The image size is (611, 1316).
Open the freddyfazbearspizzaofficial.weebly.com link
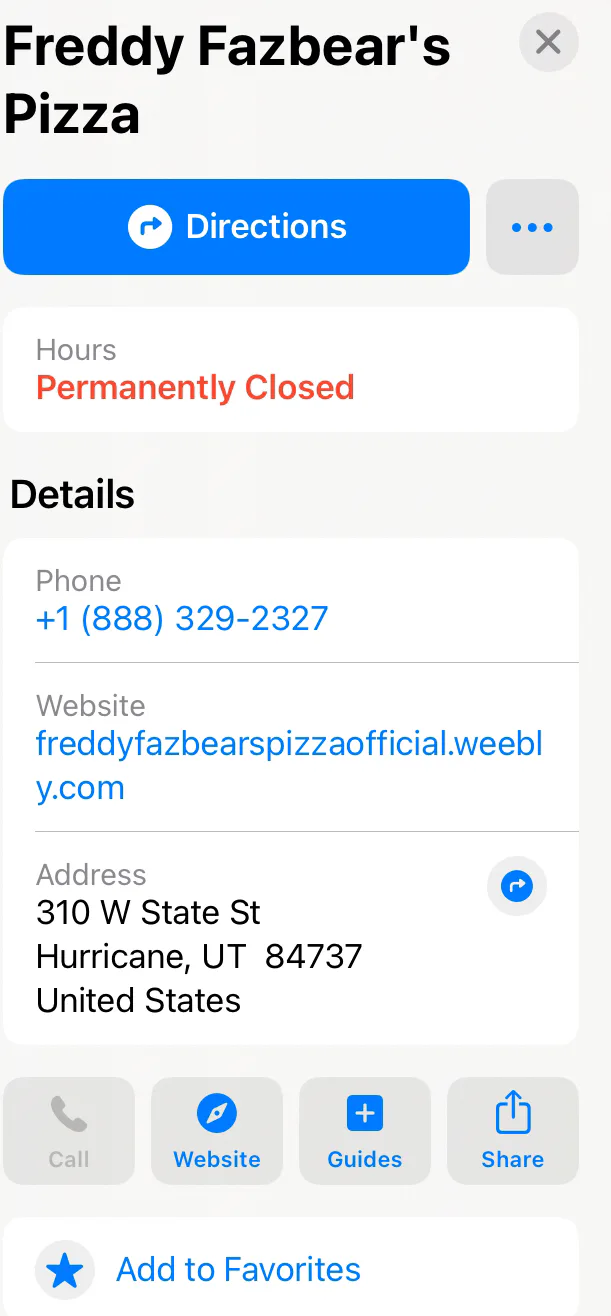tap(289, 765)
